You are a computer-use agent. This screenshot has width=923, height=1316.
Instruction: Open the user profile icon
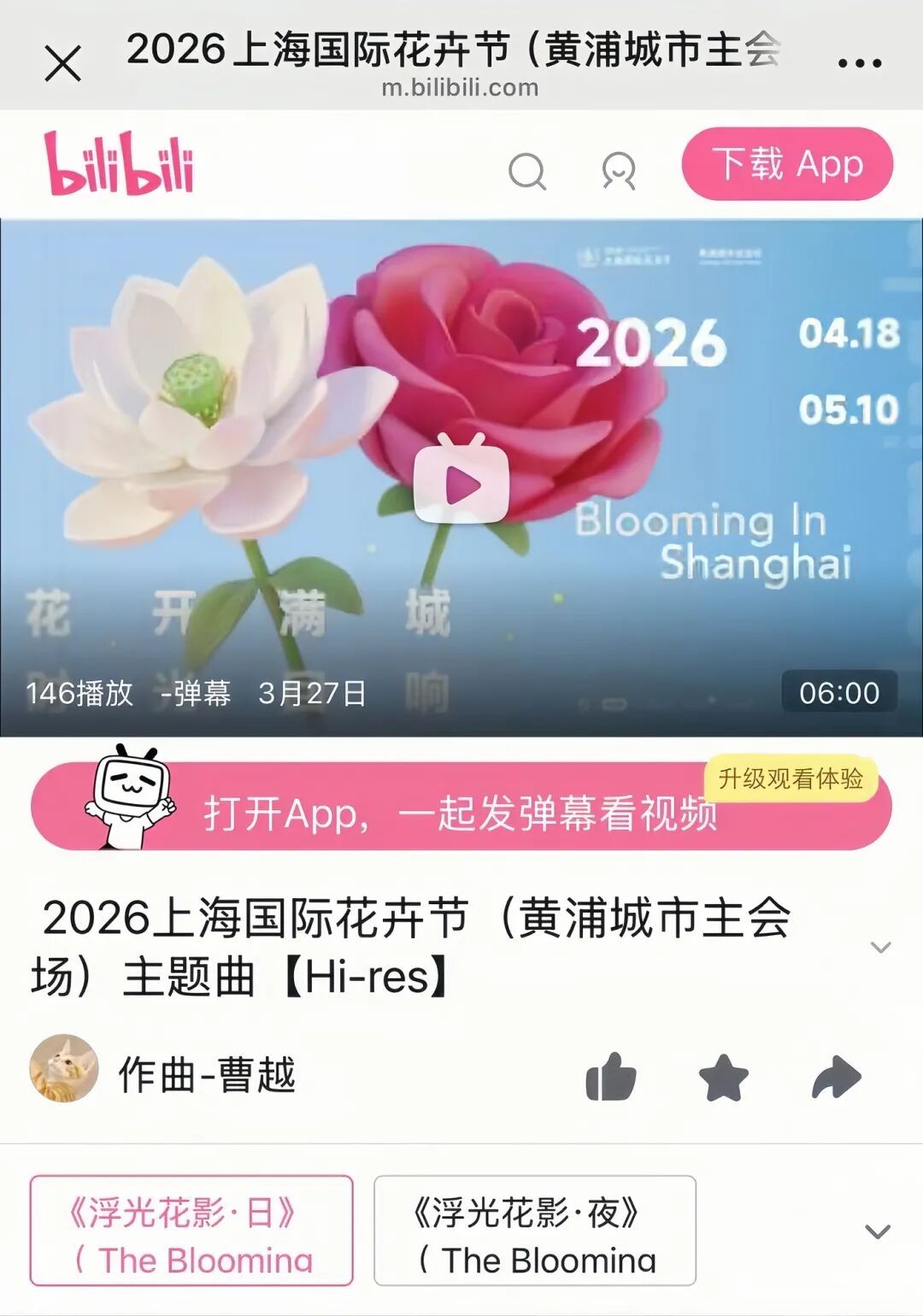(x=619, y=170)
